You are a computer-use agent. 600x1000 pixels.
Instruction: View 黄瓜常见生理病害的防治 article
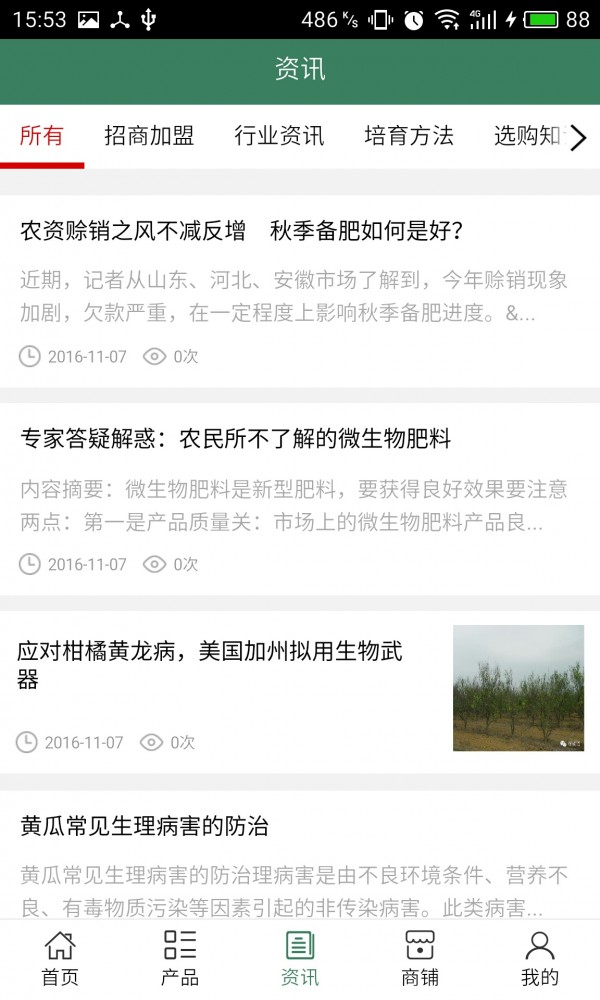(145, 826)
